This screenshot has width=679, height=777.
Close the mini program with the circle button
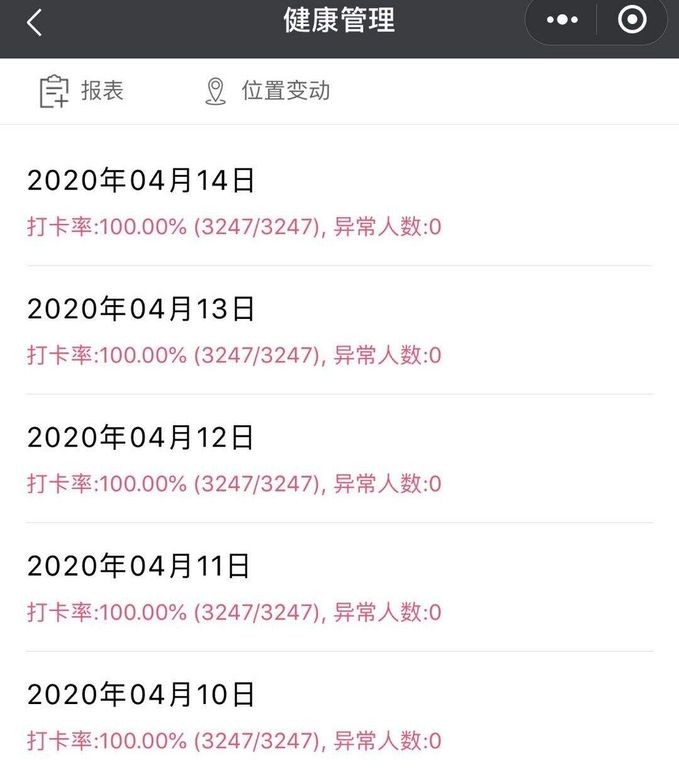pos(632,20)
